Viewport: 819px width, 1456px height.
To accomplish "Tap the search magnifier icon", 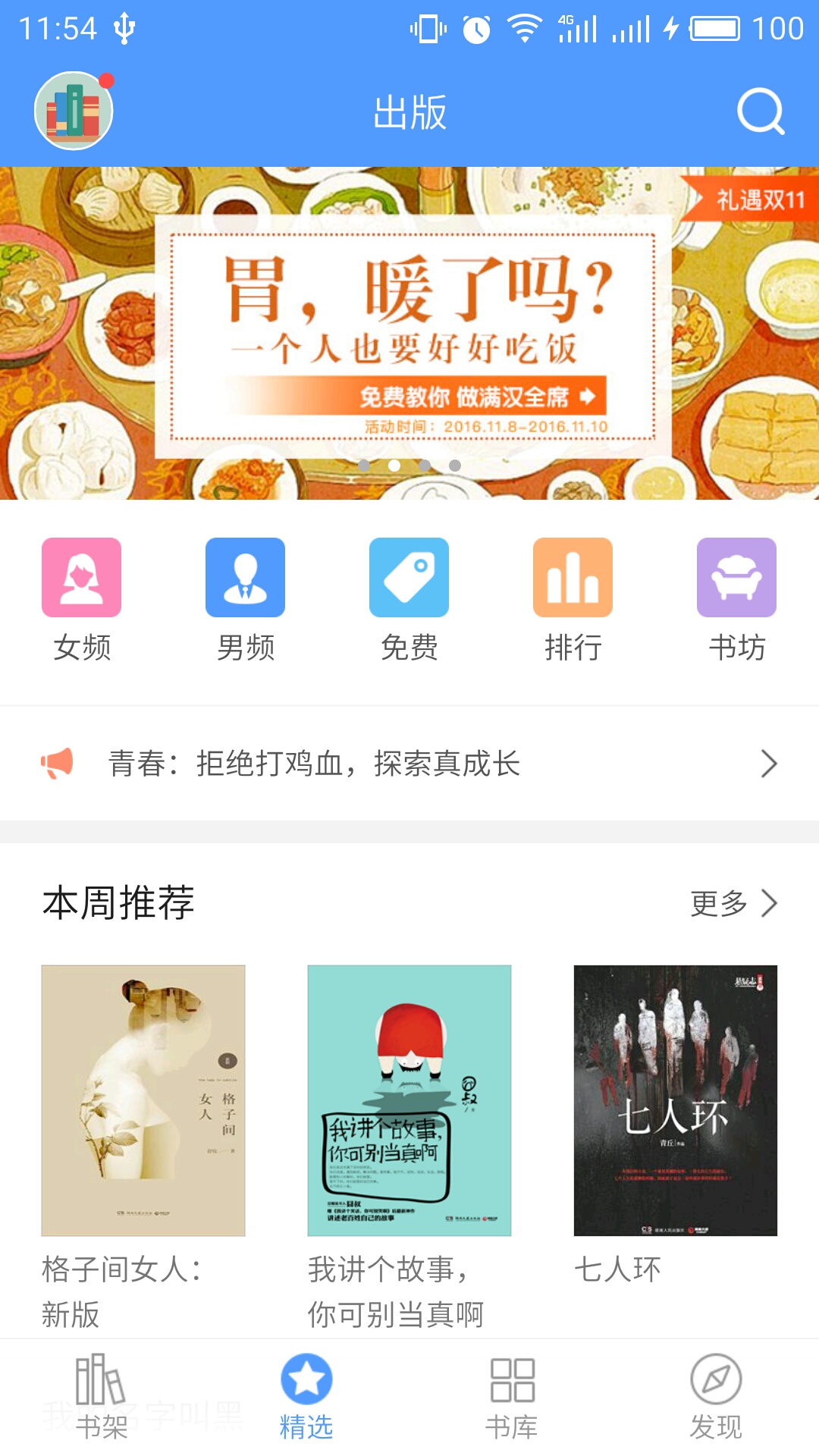I will 761,110.
